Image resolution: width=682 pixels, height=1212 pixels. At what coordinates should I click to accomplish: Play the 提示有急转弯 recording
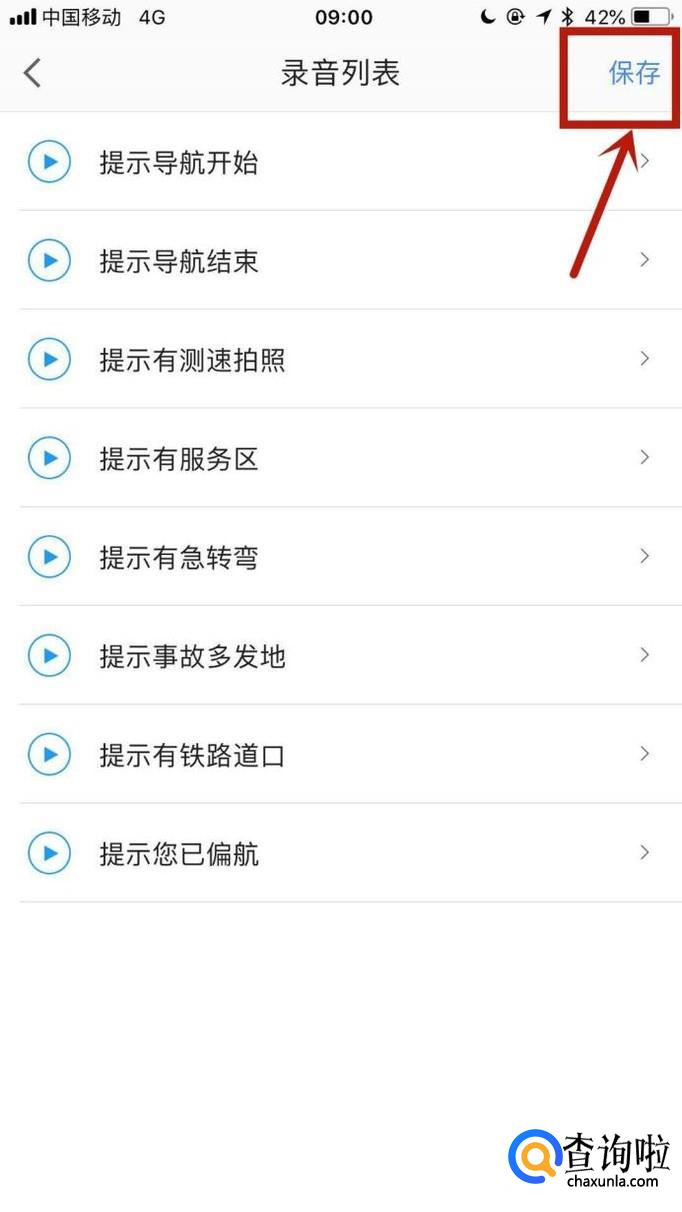click(x=49, y=556)
